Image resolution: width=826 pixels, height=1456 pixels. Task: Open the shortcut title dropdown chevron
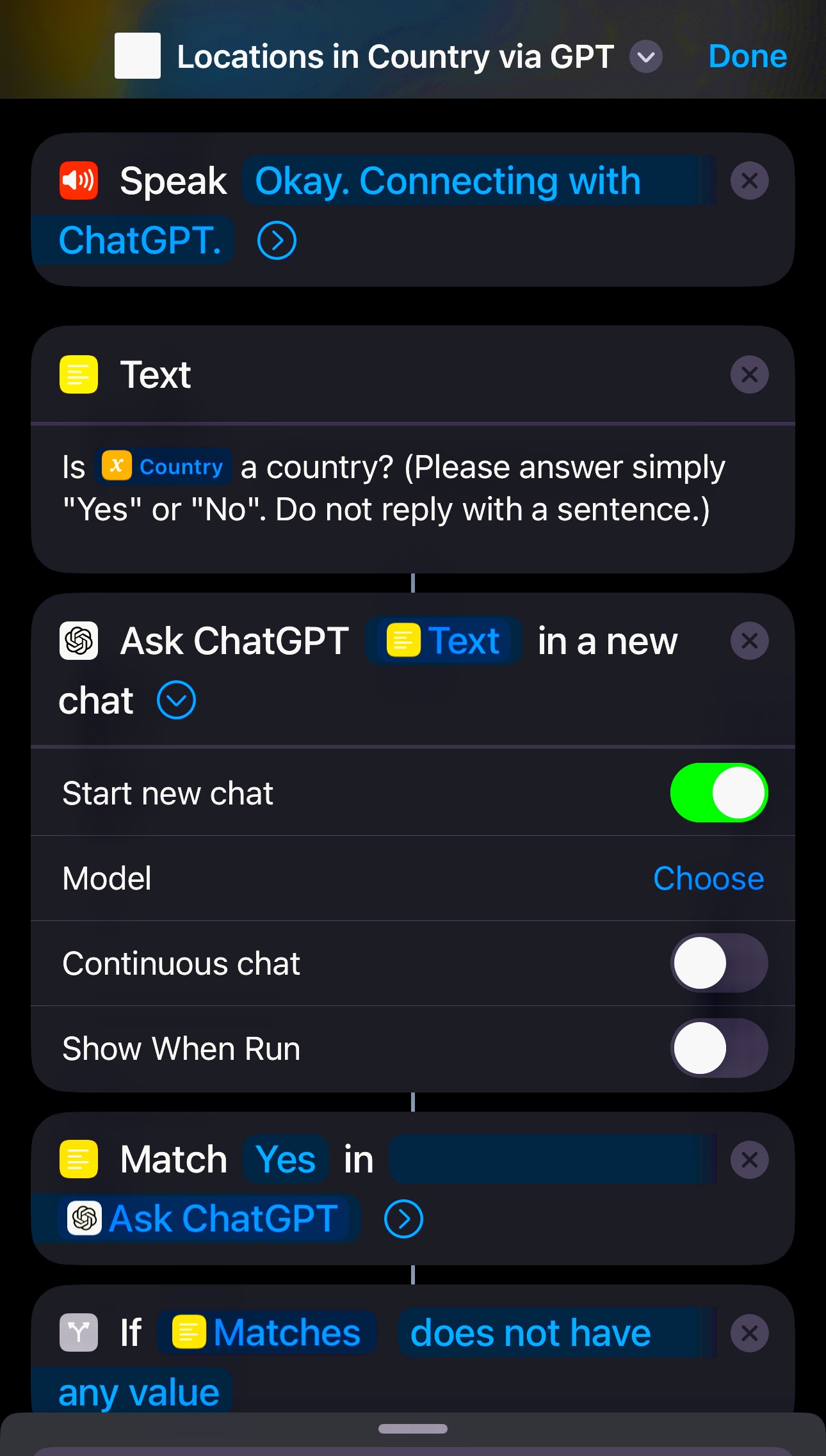645,57
